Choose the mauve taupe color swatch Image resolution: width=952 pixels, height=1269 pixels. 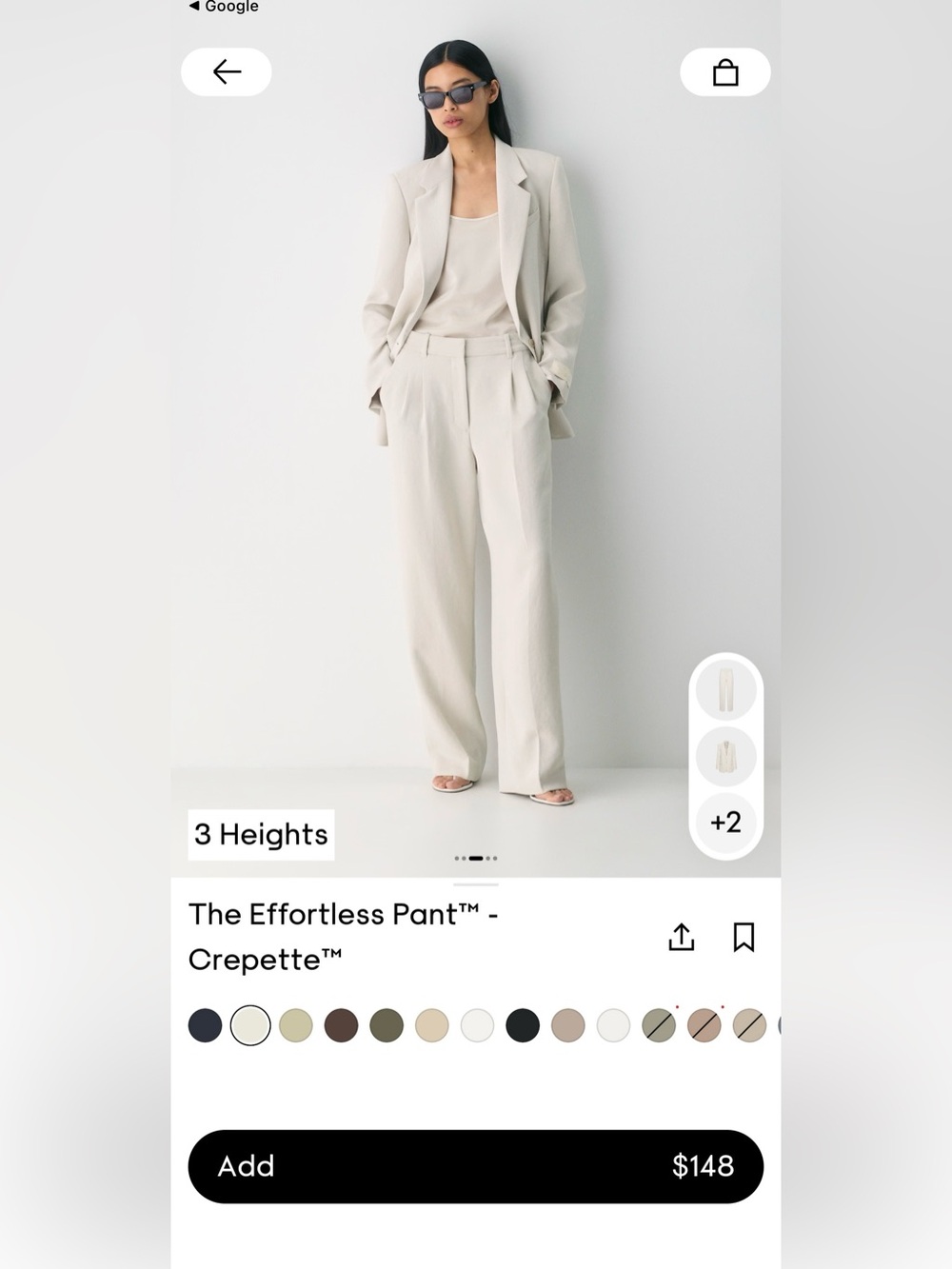568,1025
